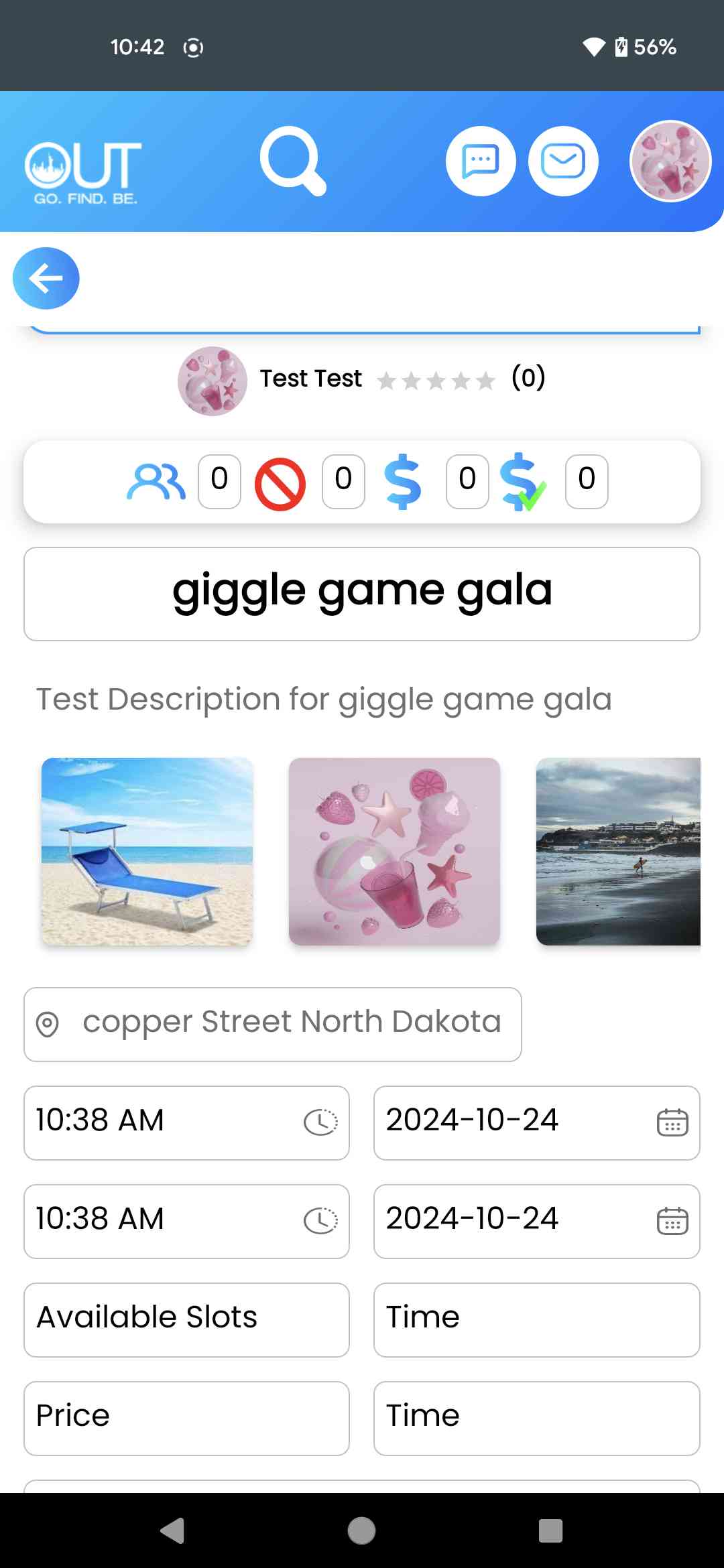Tap the Price field
Image resolution: width=724 pixels, height=1568 pixels.
[186, 1418]
